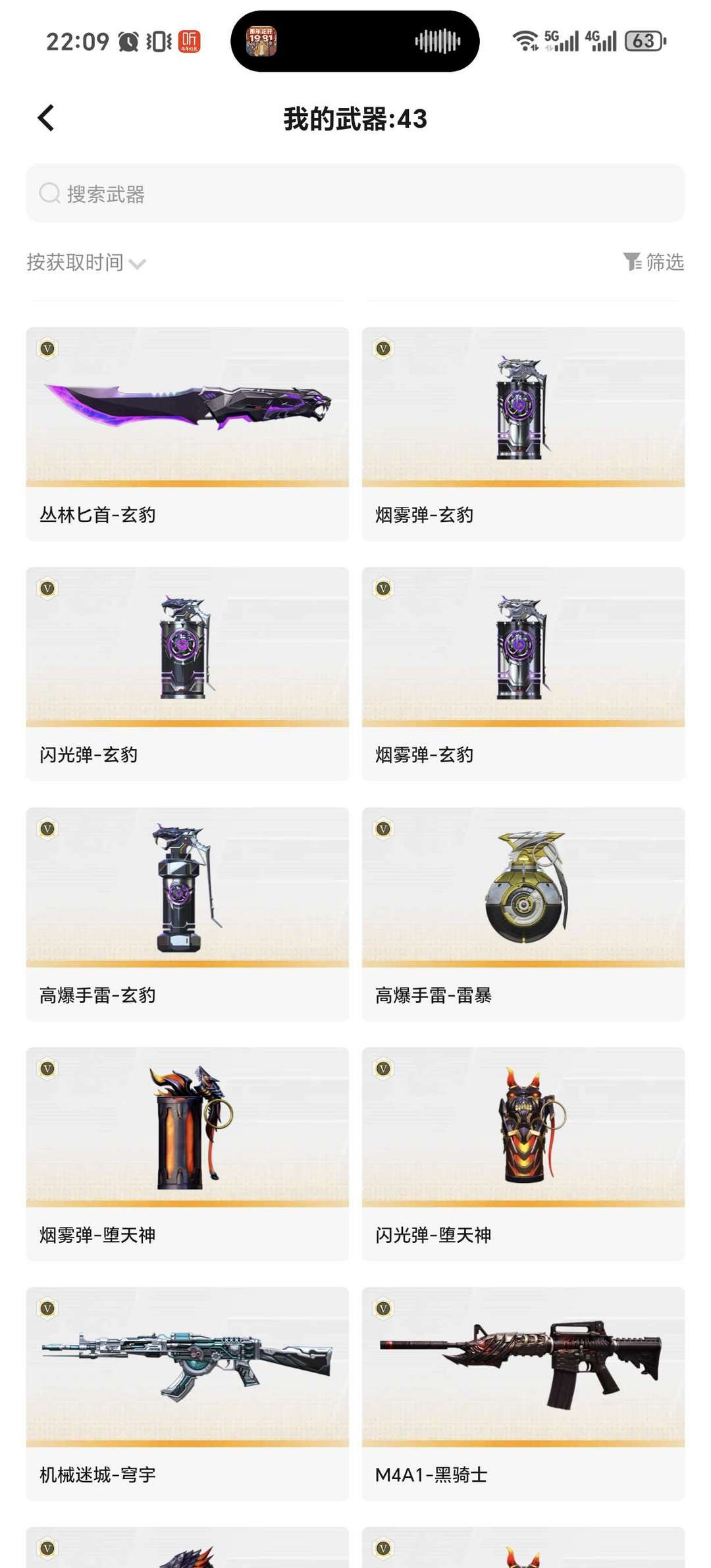711x1568 pixels.
Task: Open the 按获取时间 sort dropdown
Action: click(x=86, y=263)
